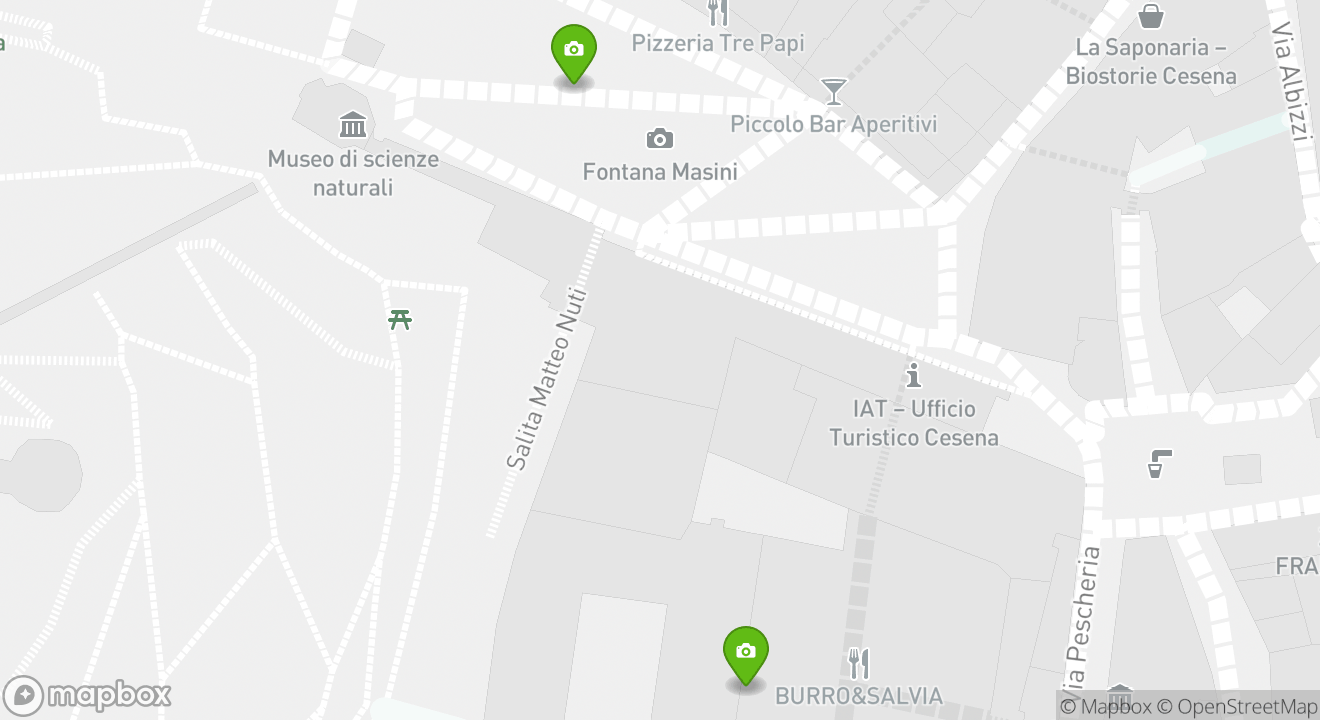Open the © OpenStreetMap attribution link
This screenshot has width=1320, height=720.
pyautogui.click(x=1238, y=706)
